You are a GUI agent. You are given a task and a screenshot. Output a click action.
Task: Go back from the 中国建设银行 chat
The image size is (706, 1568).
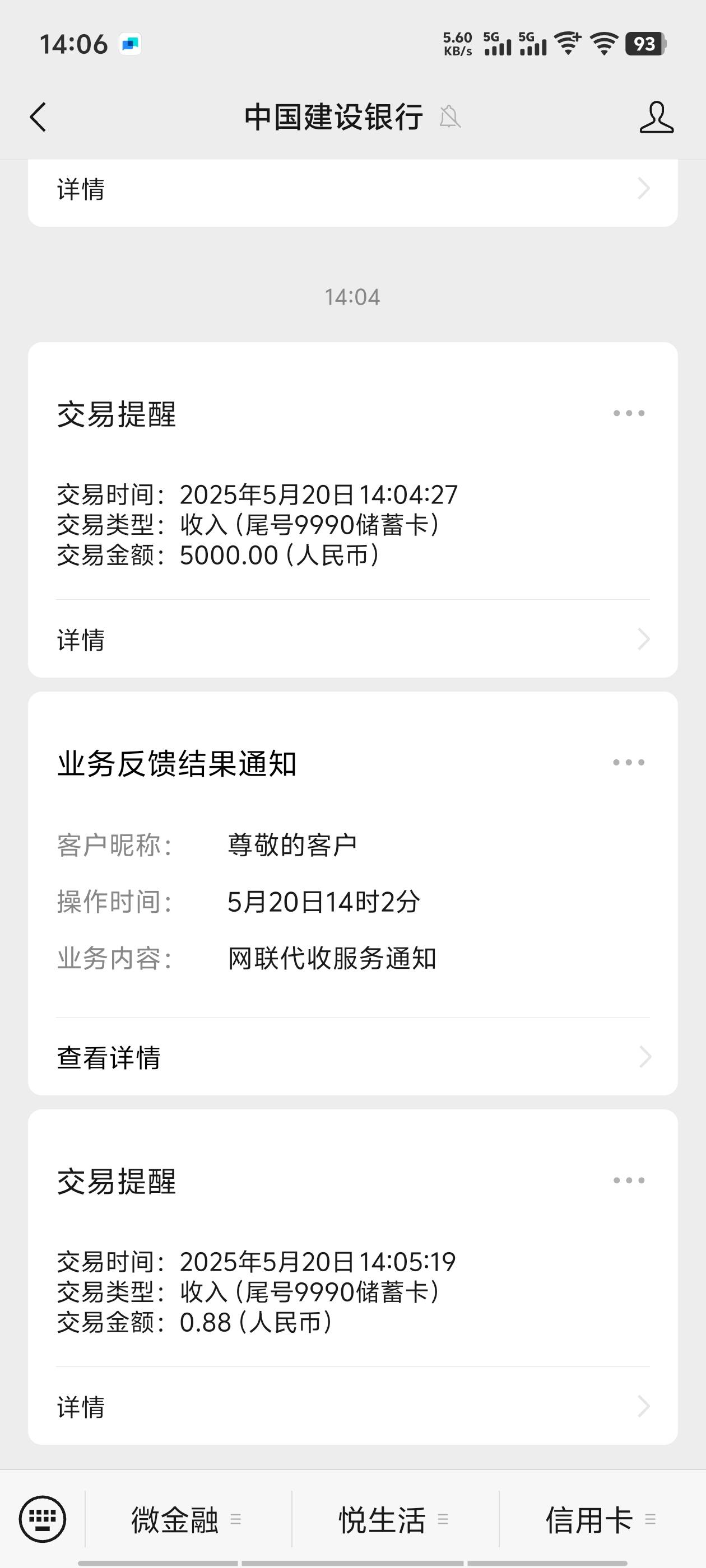click(38, 117)
